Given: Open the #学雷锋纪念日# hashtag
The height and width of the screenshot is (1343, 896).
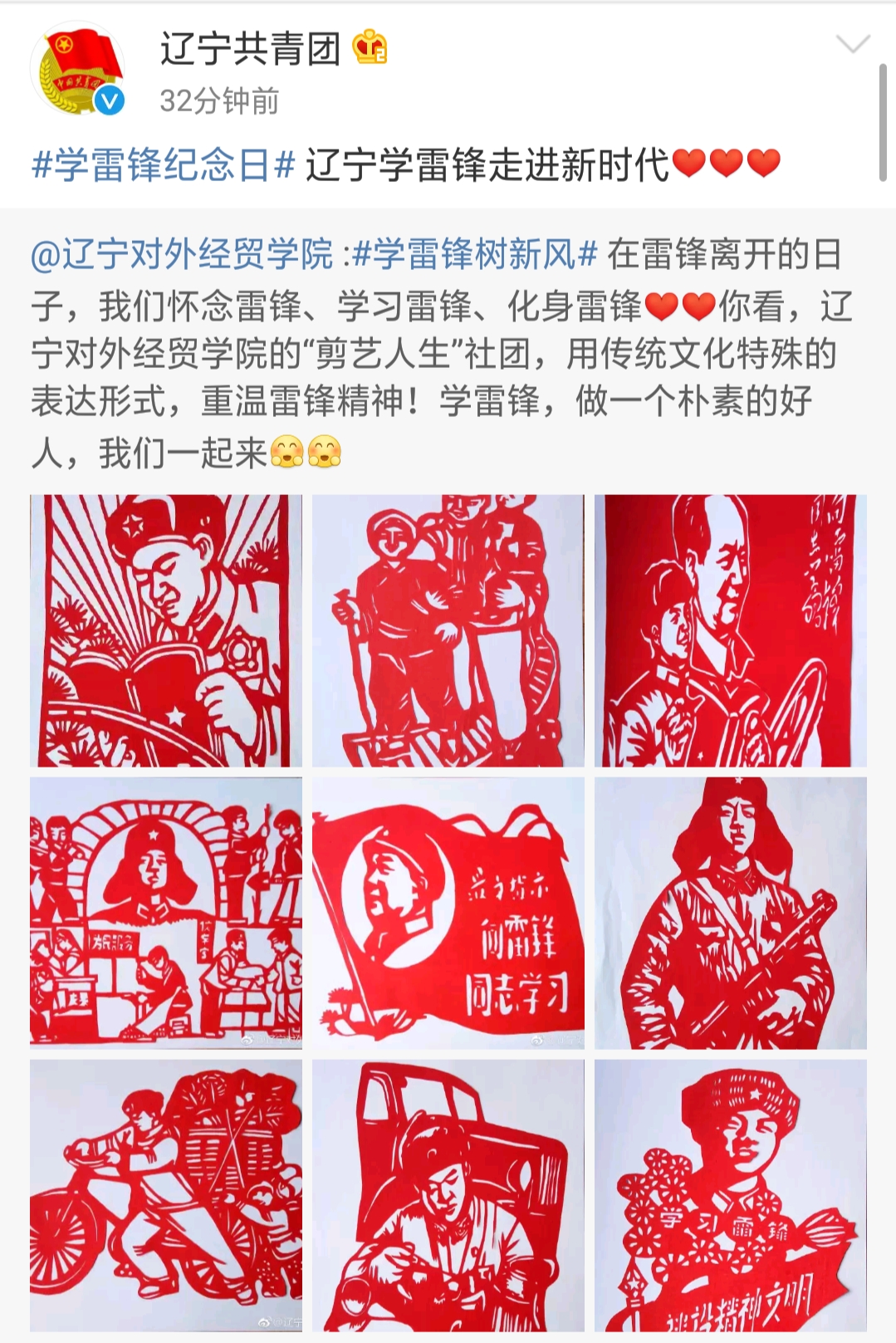Looking at the screenshot, I should point(163,165).
